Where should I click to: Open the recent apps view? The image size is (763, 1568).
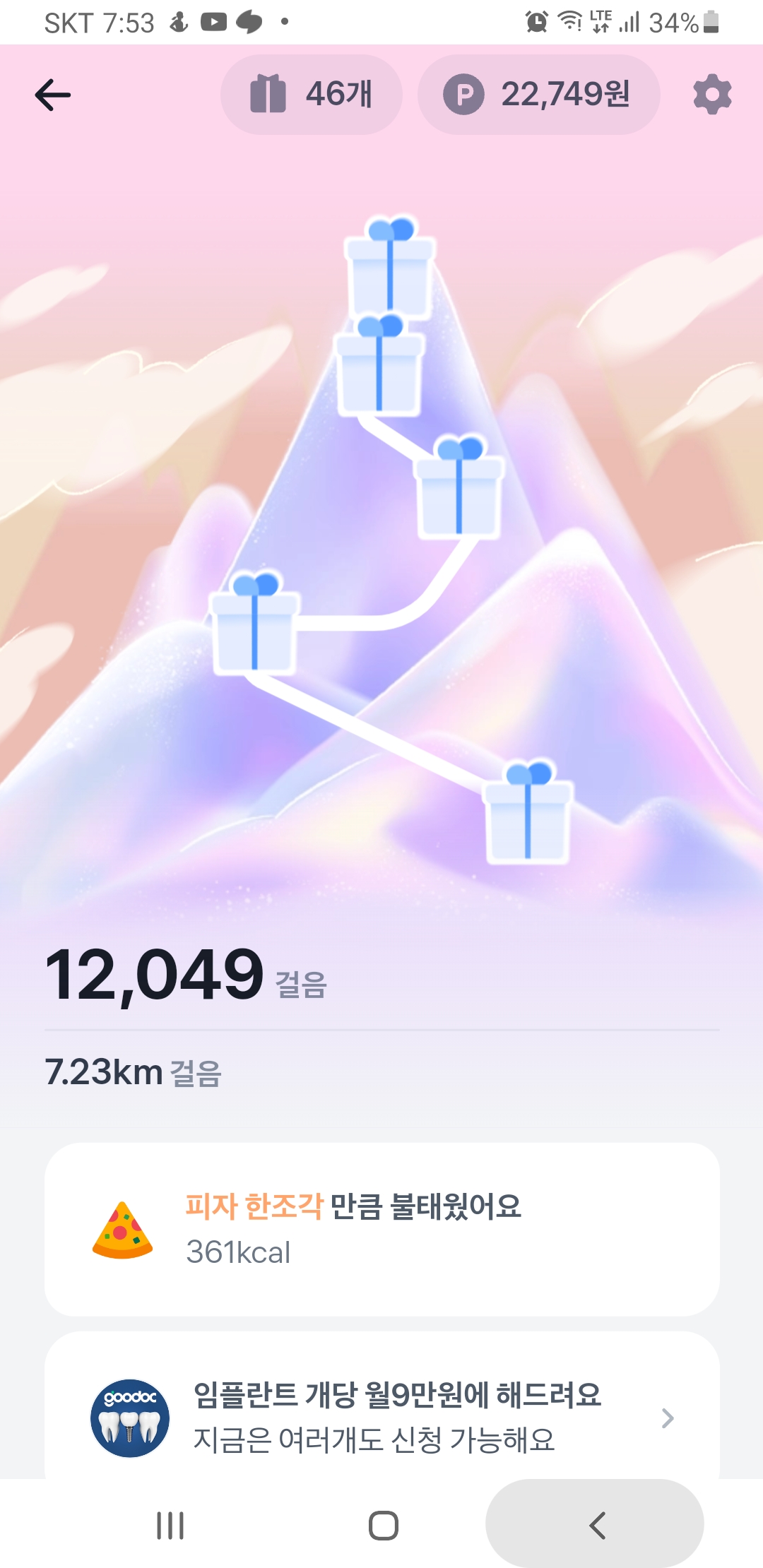170,1526
